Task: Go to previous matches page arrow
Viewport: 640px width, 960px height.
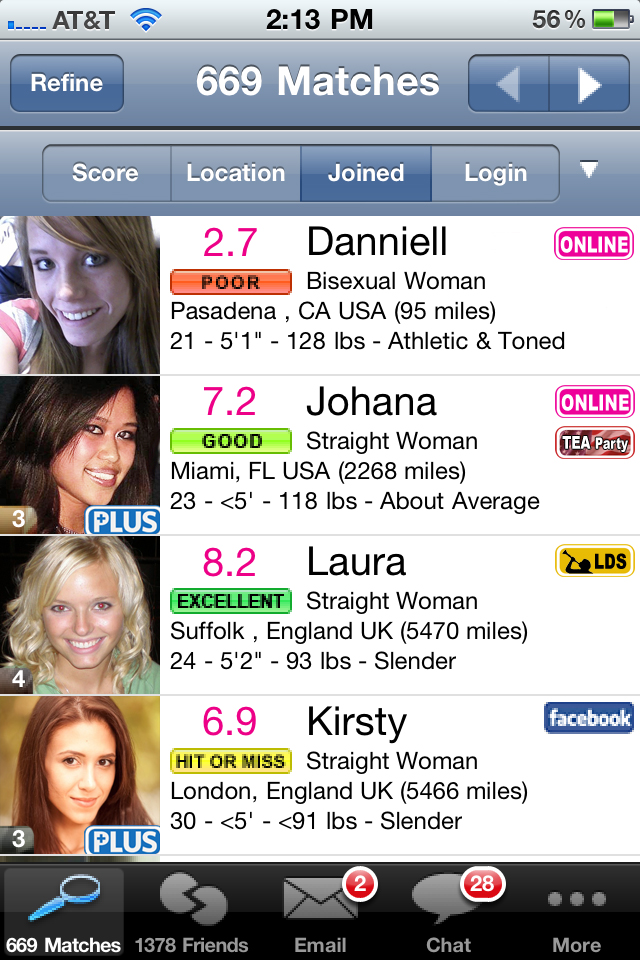Action: point(508,84)
